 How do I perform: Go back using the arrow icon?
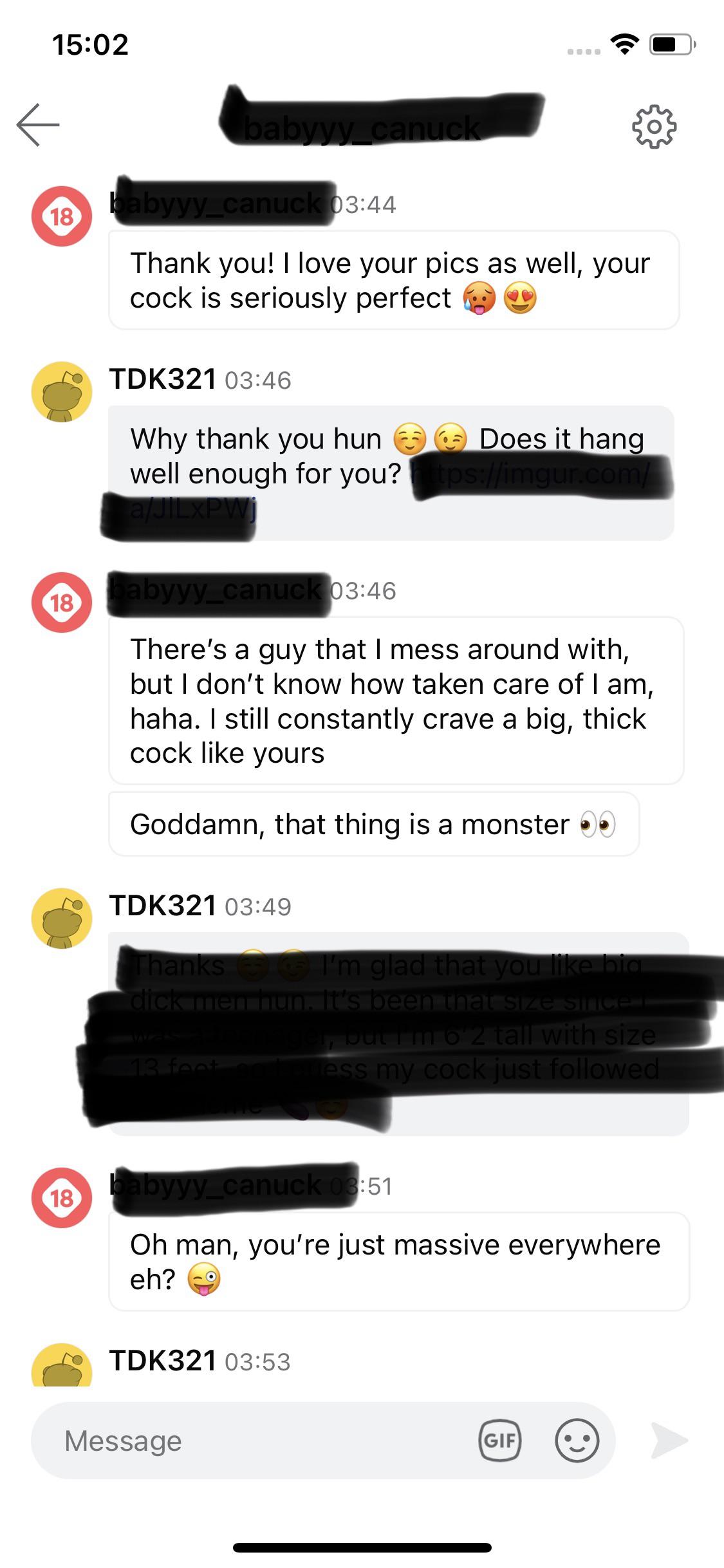pyautogui.click(x=38, y=125)
